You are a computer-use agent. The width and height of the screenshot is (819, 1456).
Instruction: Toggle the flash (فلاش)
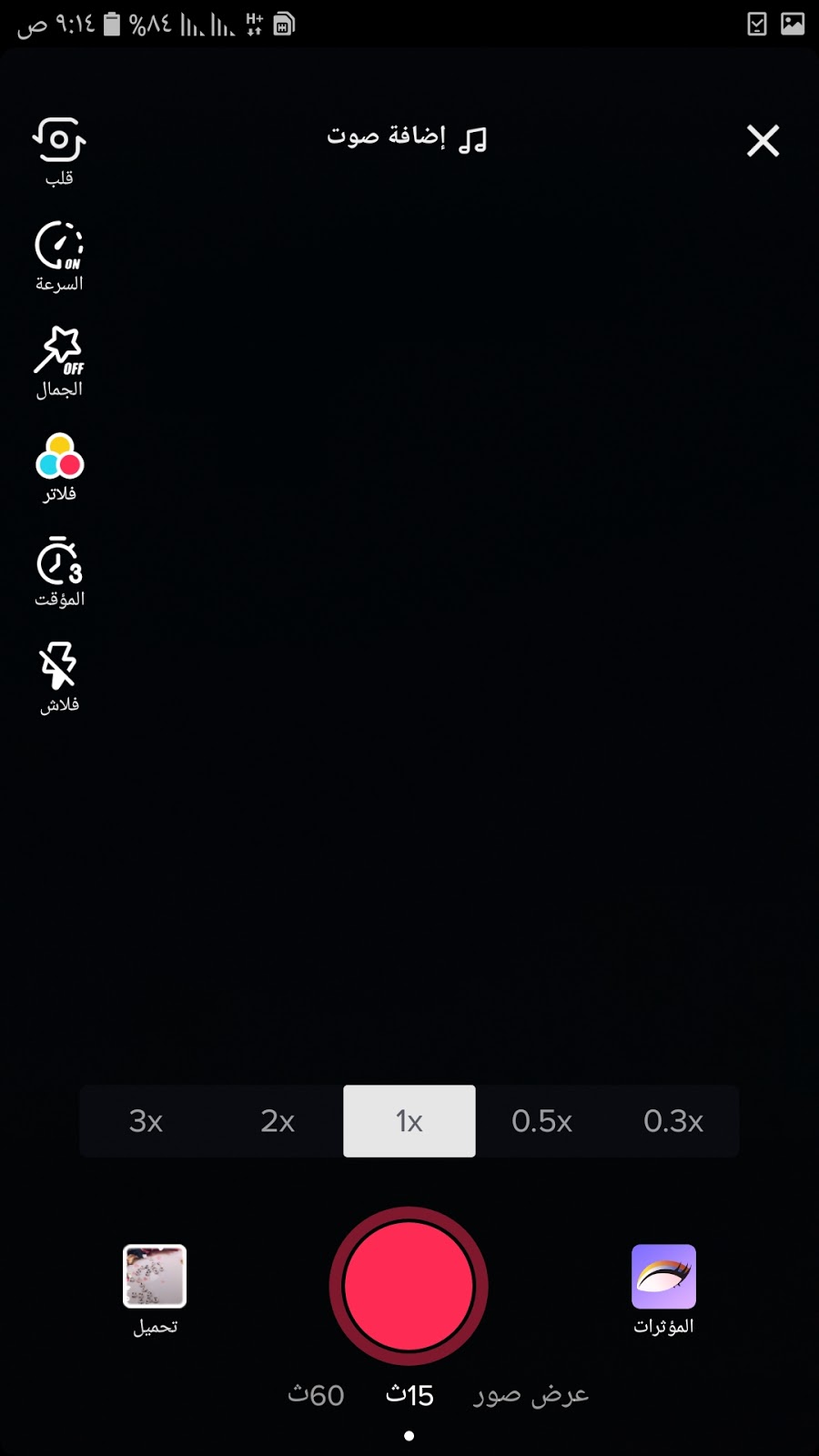coord(59,677)
